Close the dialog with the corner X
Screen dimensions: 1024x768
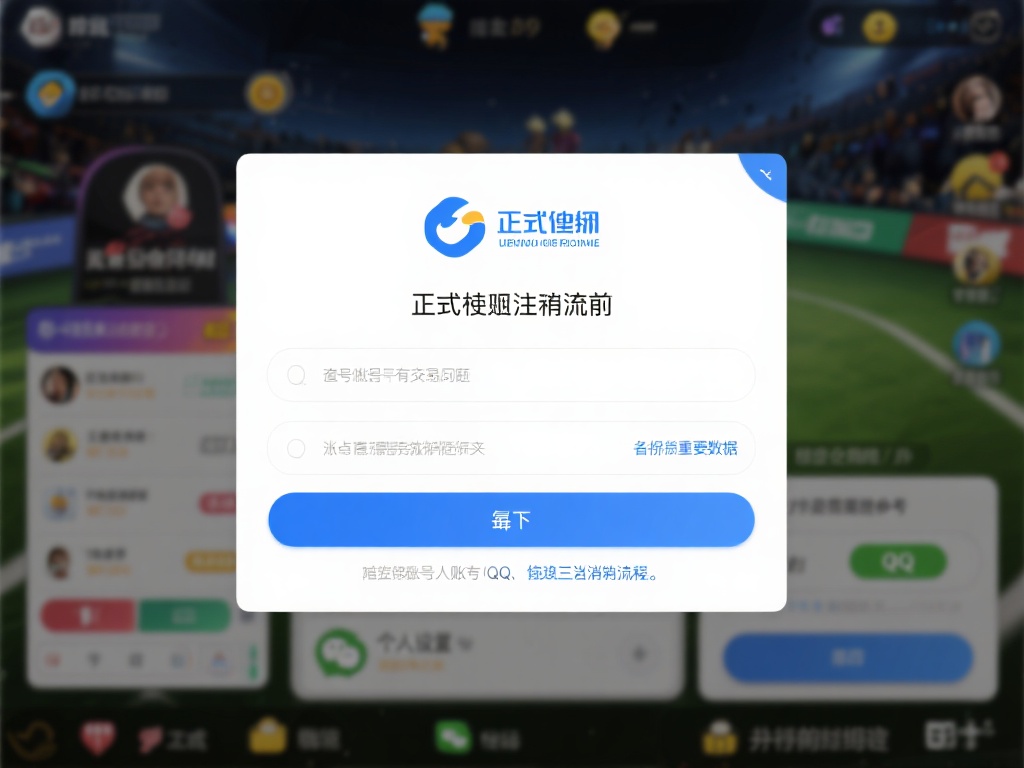tap(767, 174)
